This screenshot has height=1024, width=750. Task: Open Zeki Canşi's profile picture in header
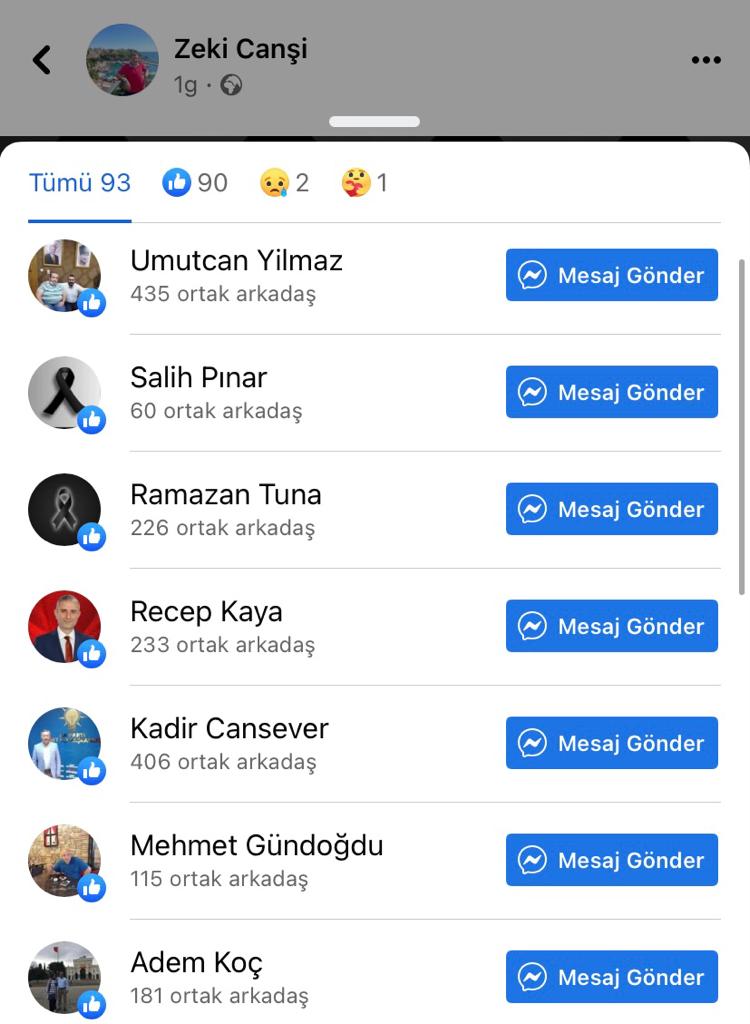click(x=122, y=60)
